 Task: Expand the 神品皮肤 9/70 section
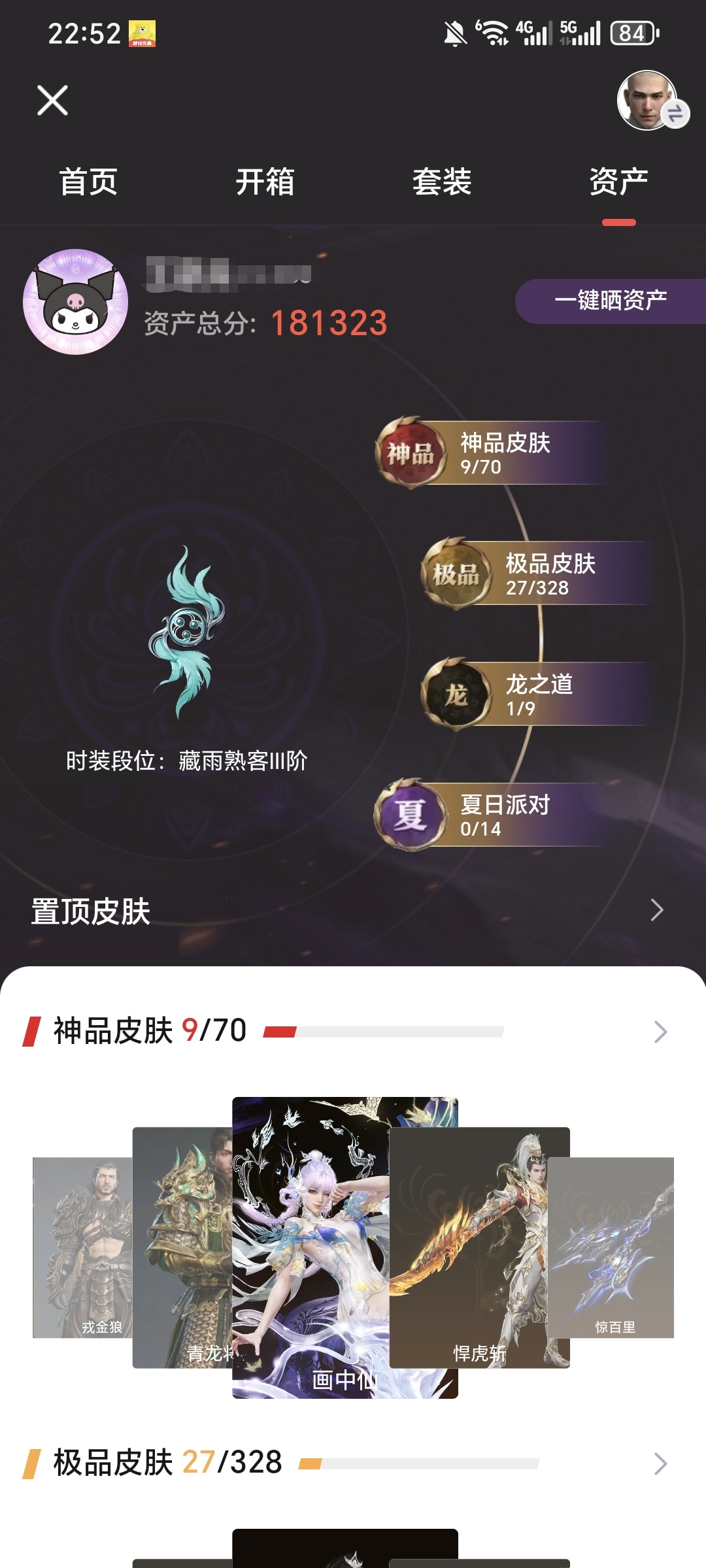pyautogui.click(x=660, y=1032)
